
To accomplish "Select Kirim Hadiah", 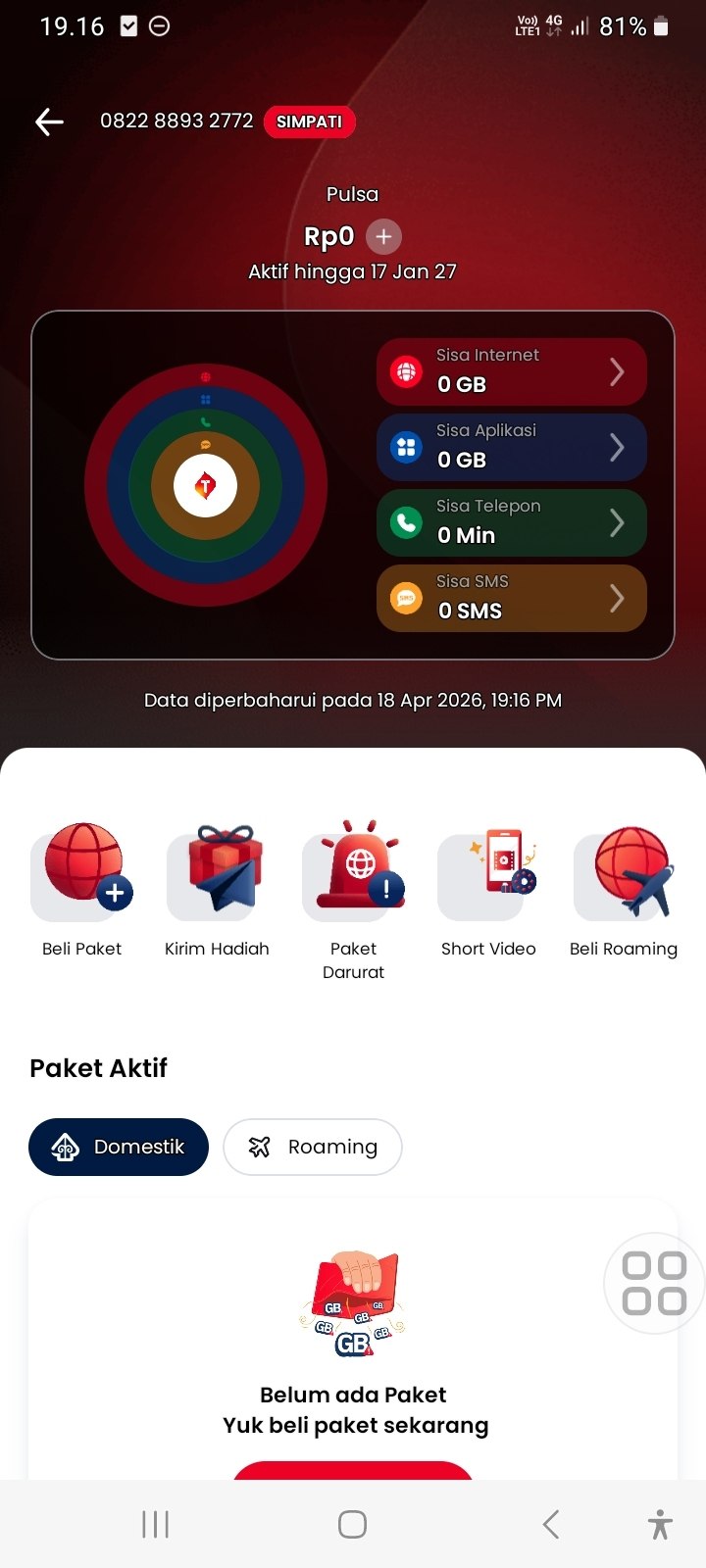I will point(217,877).
